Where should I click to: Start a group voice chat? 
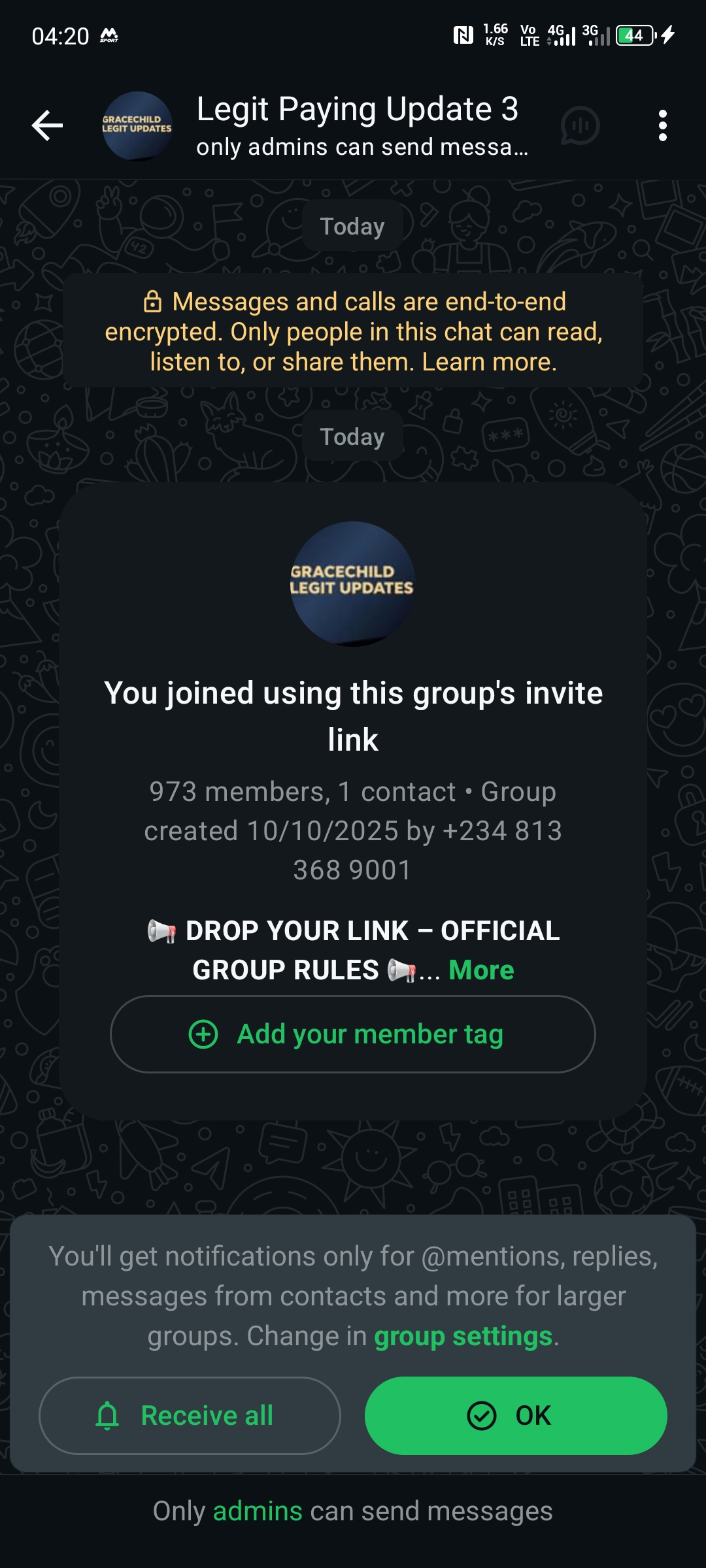tap(580, 125)
